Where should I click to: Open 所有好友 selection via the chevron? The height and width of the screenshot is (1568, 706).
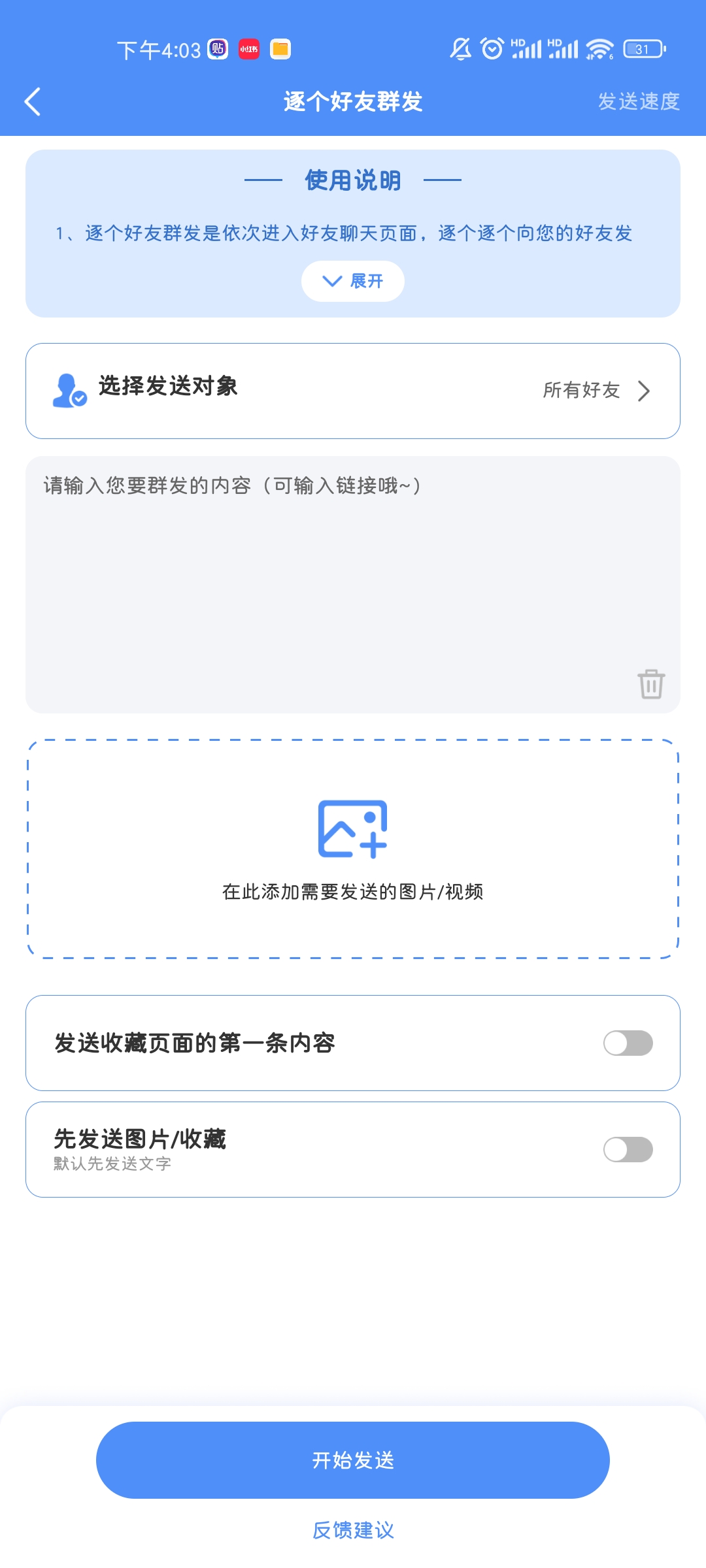pyautogui.click(x=645, y=390)
